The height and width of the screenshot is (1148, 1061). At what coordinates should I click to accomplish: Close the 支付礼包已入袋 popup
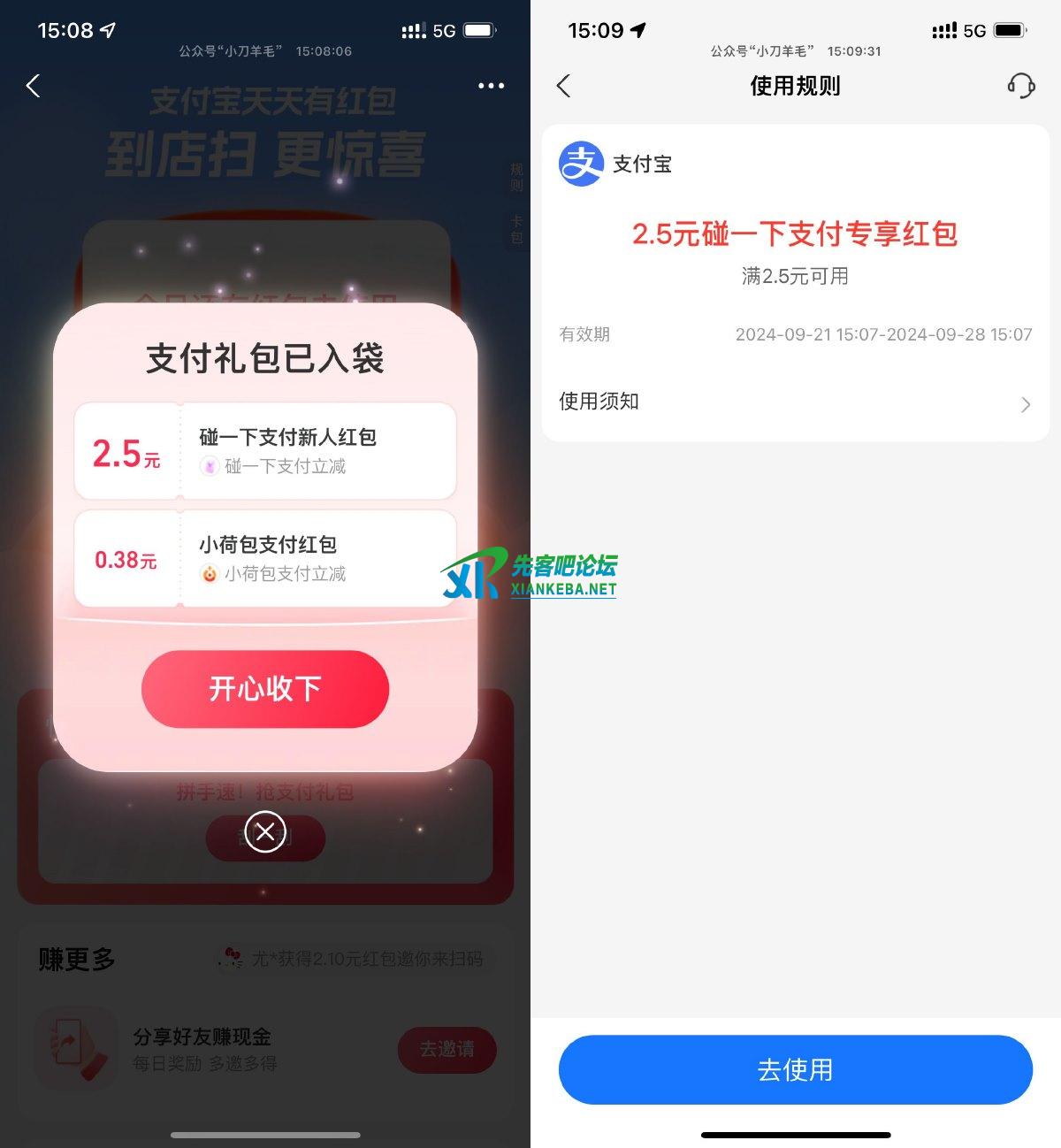click(x=265, y=831)
